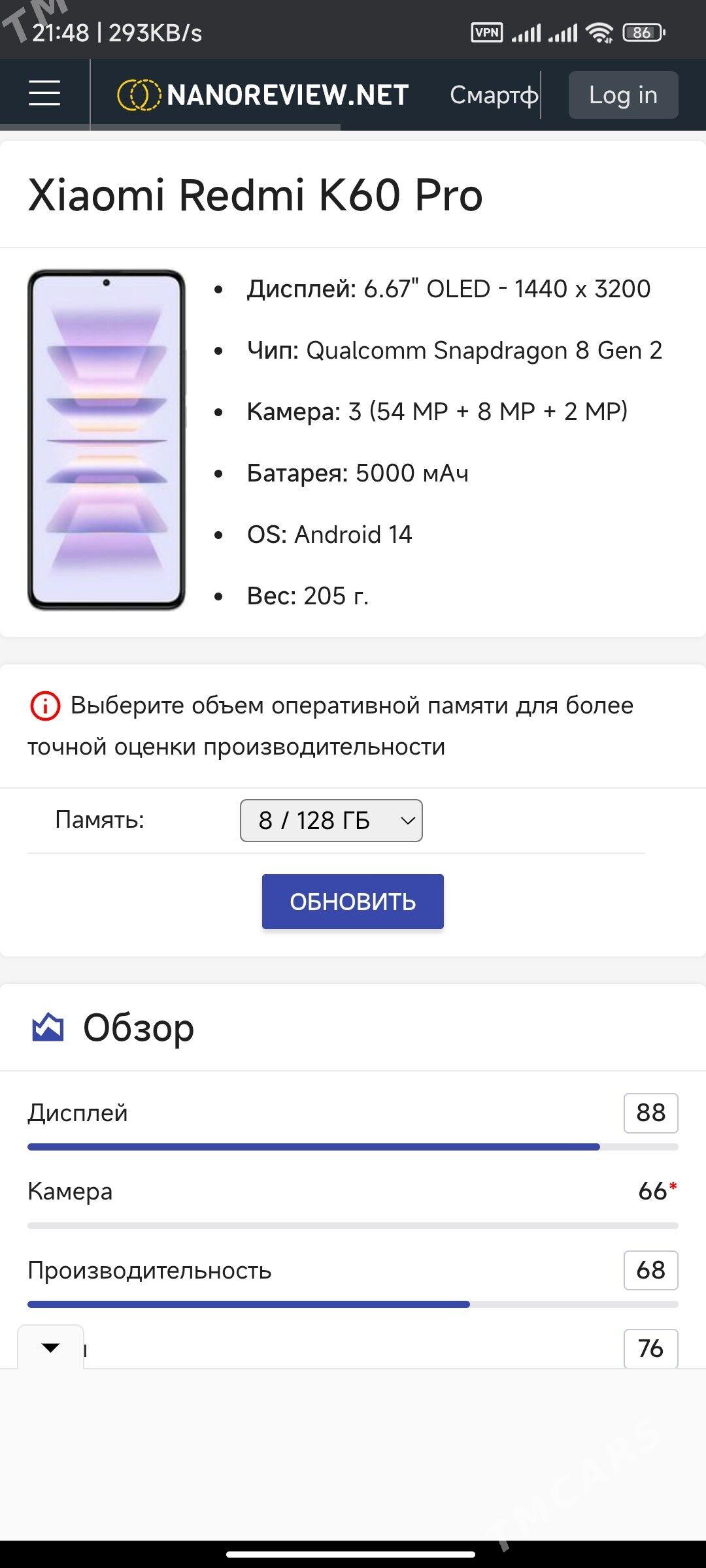Tap the Log in button

coord(622,95)
